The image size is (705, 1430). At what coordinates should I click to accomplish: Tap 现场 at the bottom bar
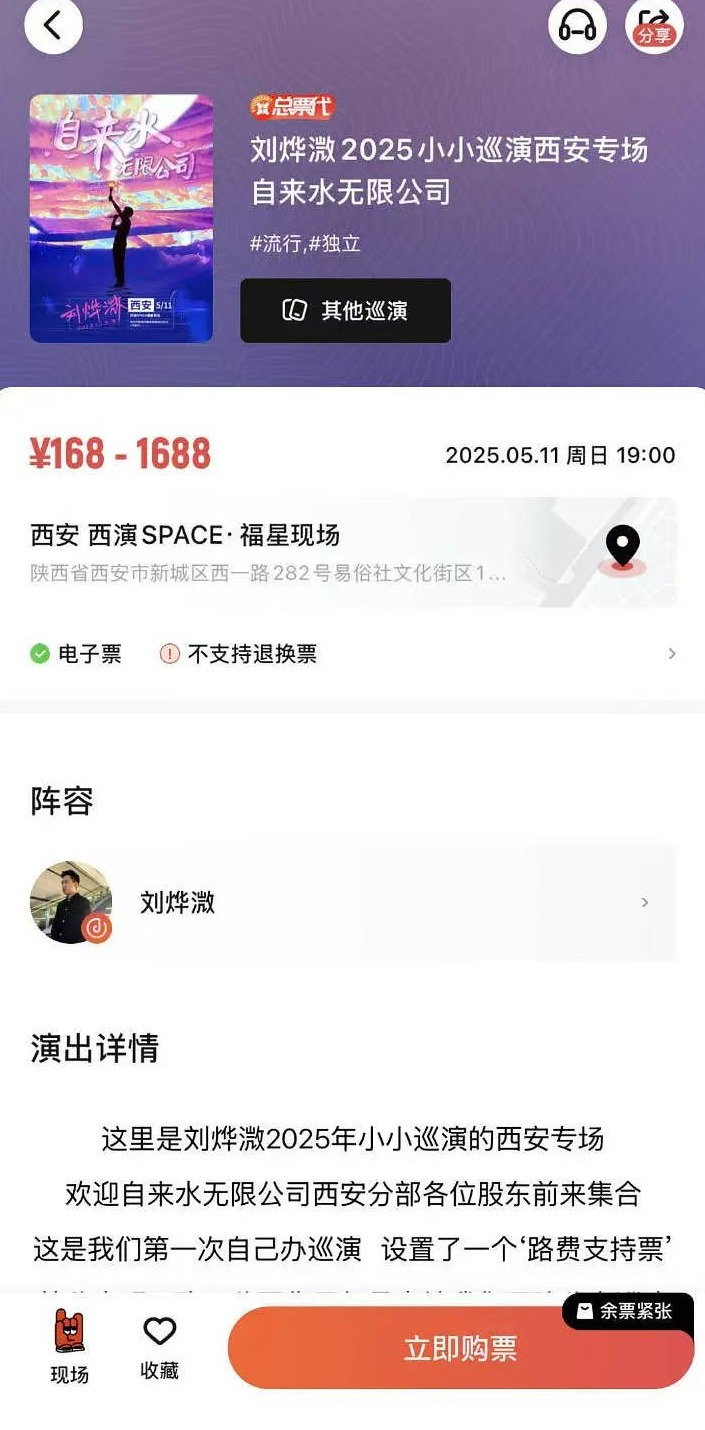(69, 1347)
